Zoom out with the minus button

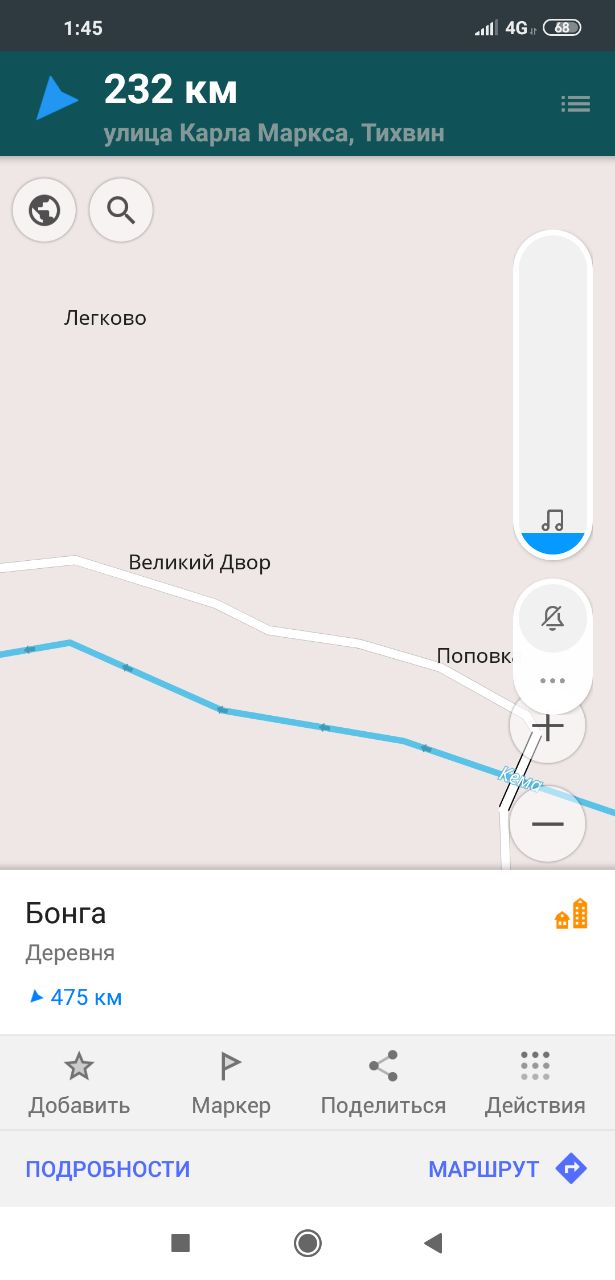tap(547, 824)
